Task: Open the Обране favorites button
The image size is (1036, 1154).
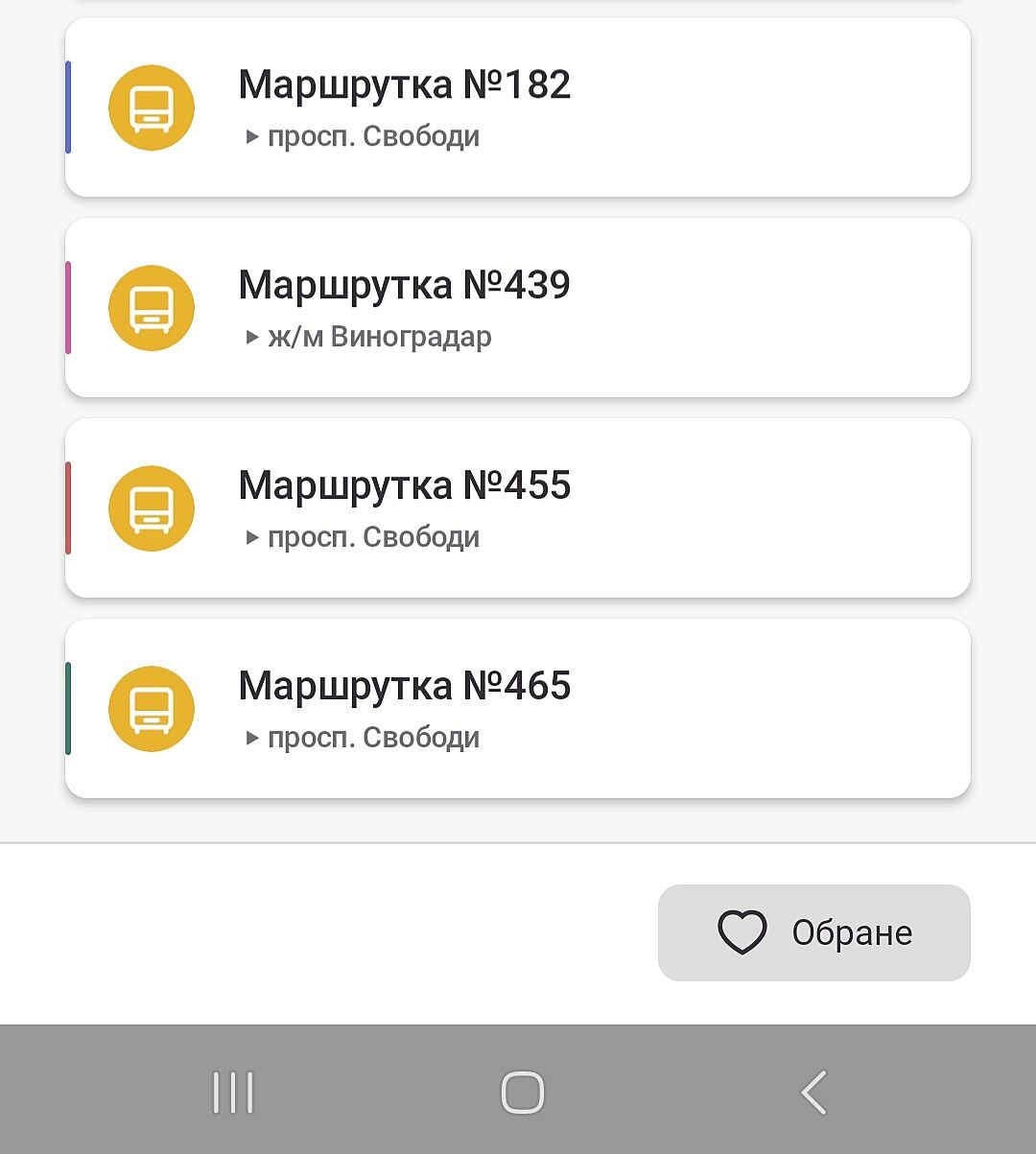Action: pos(813,932)
